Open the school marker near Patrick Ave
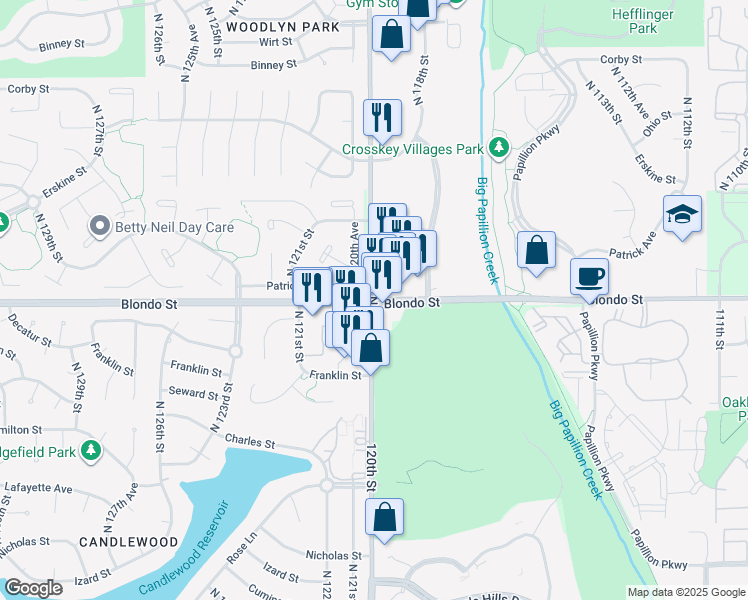This screenshot has width=748, height=600. (682, 217)
